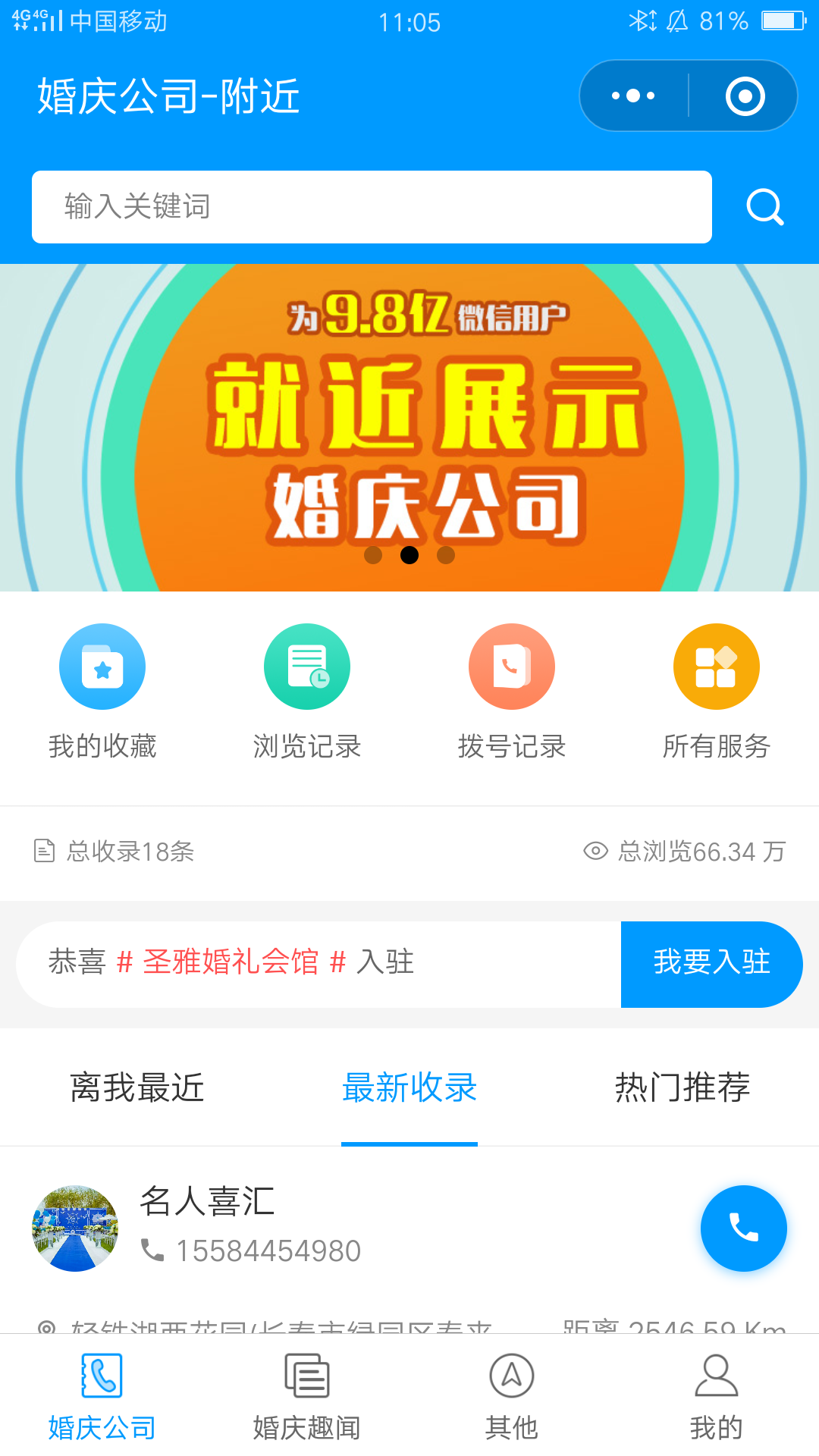Go to the 婚庆趣闻 tab
The image size is (819, 1456).
pyautogui.click(x=307, y=1397)
